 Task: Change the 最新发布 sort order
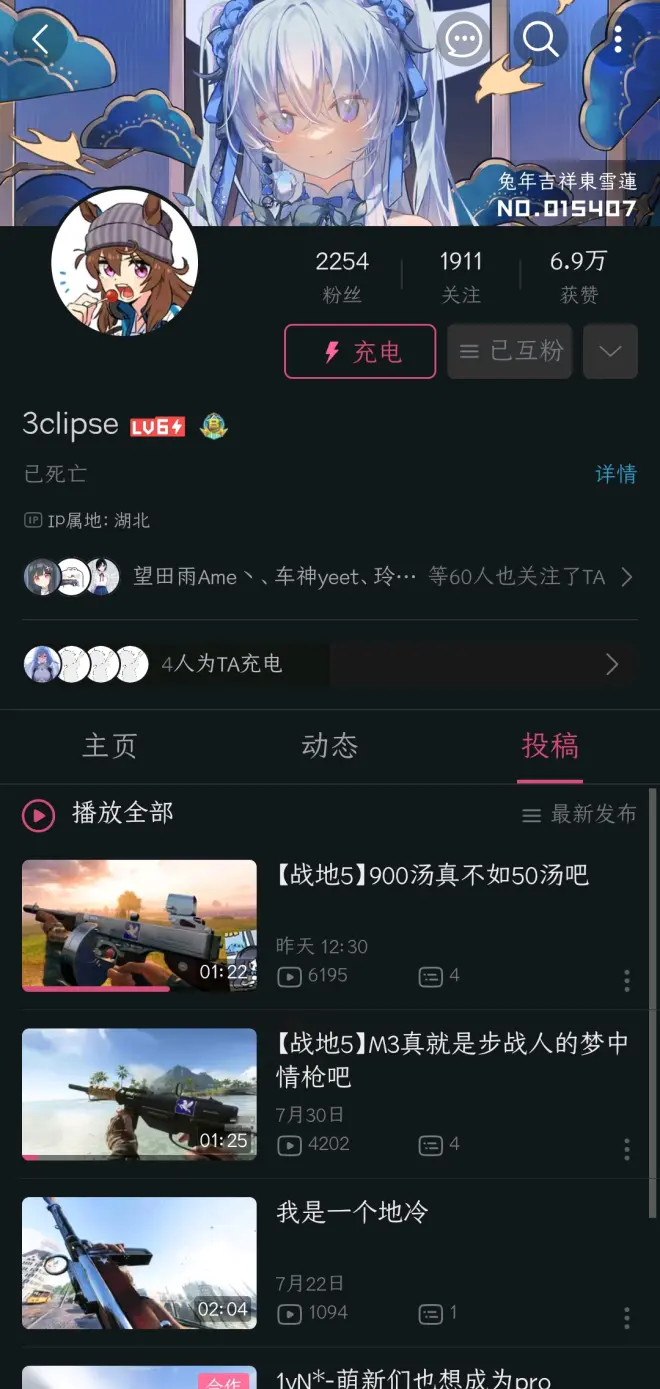click(580, 815)
